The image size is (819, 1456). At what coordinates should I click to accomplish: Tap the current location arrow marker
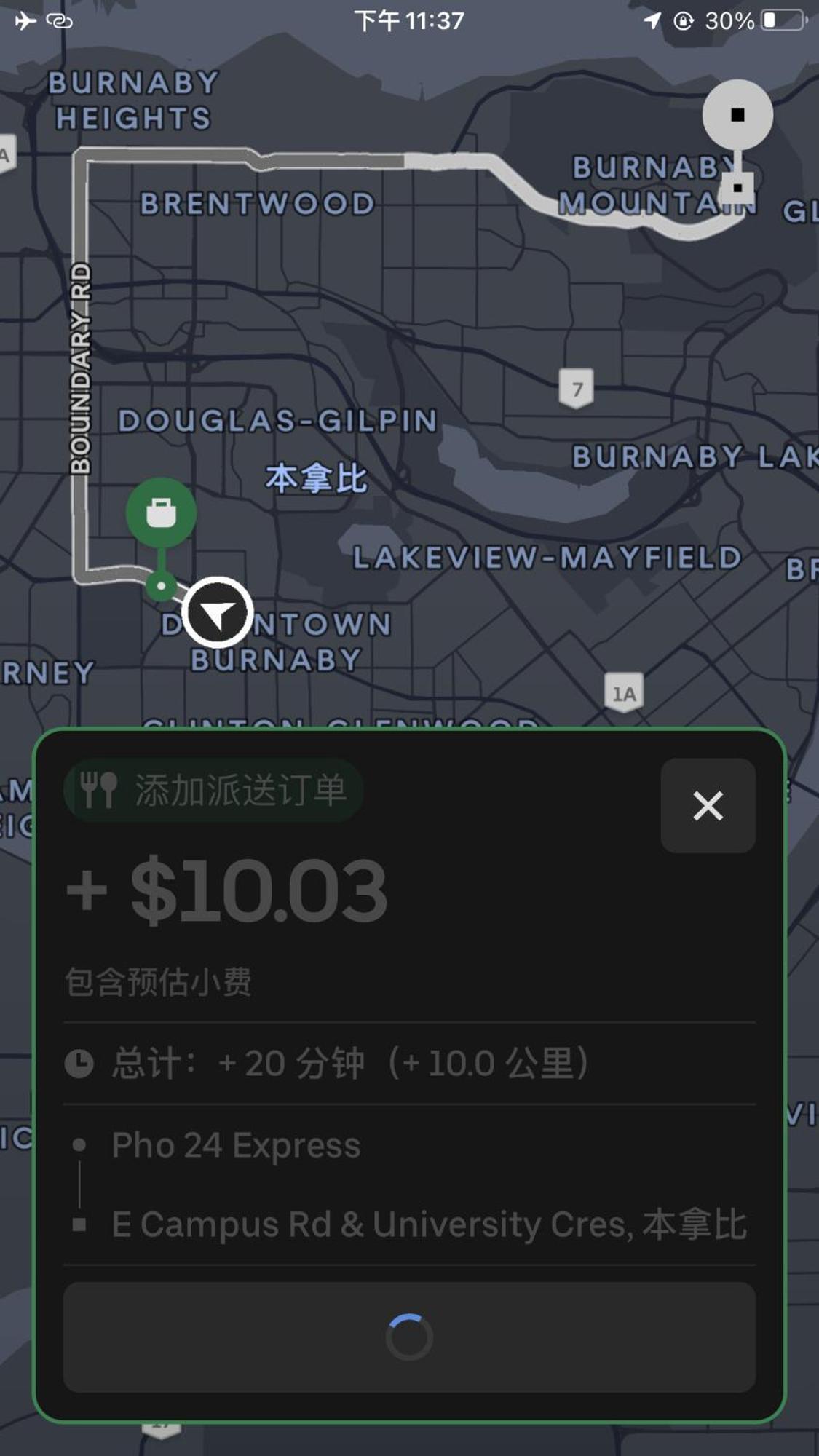coord(217,613)
